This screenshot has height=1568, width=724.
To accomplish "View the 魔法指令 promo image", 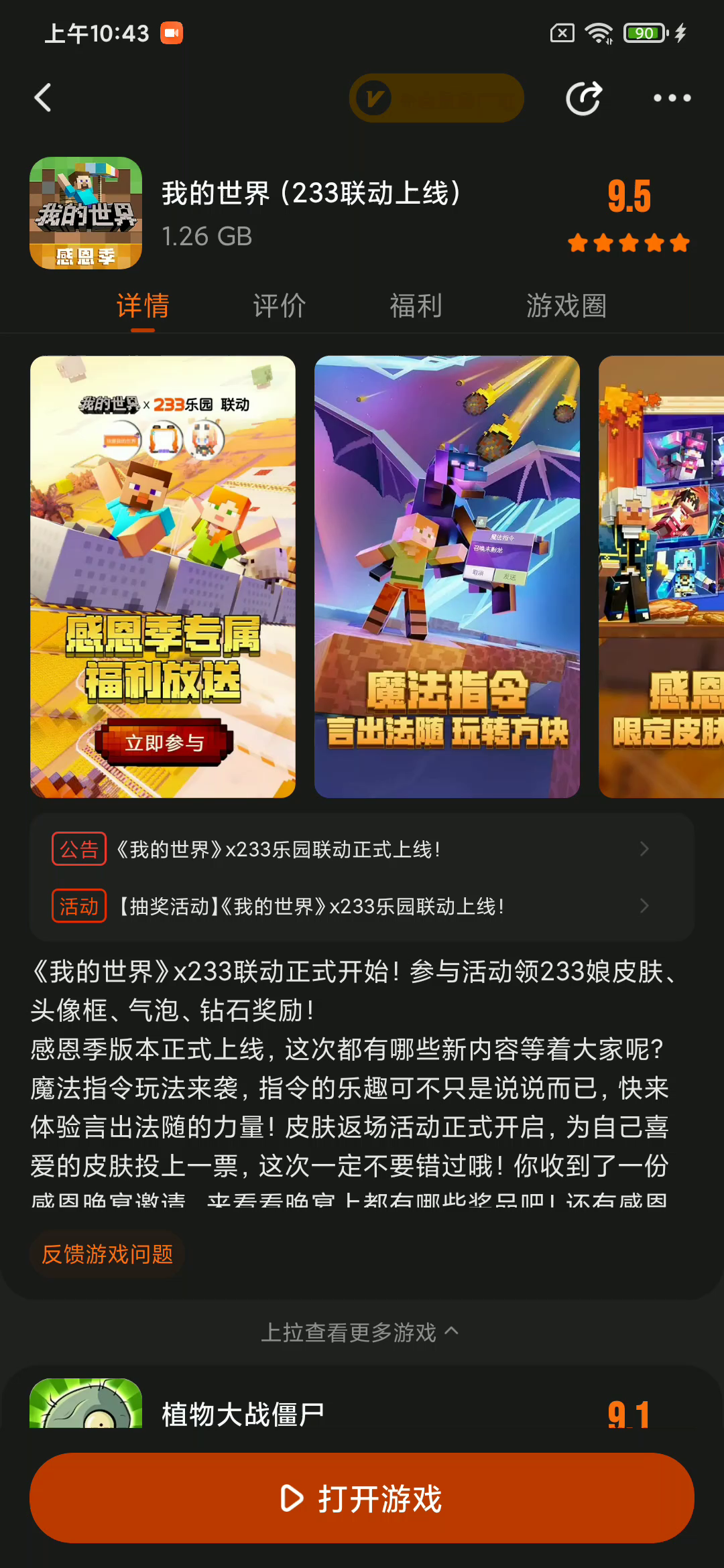I will pos(446,576).
